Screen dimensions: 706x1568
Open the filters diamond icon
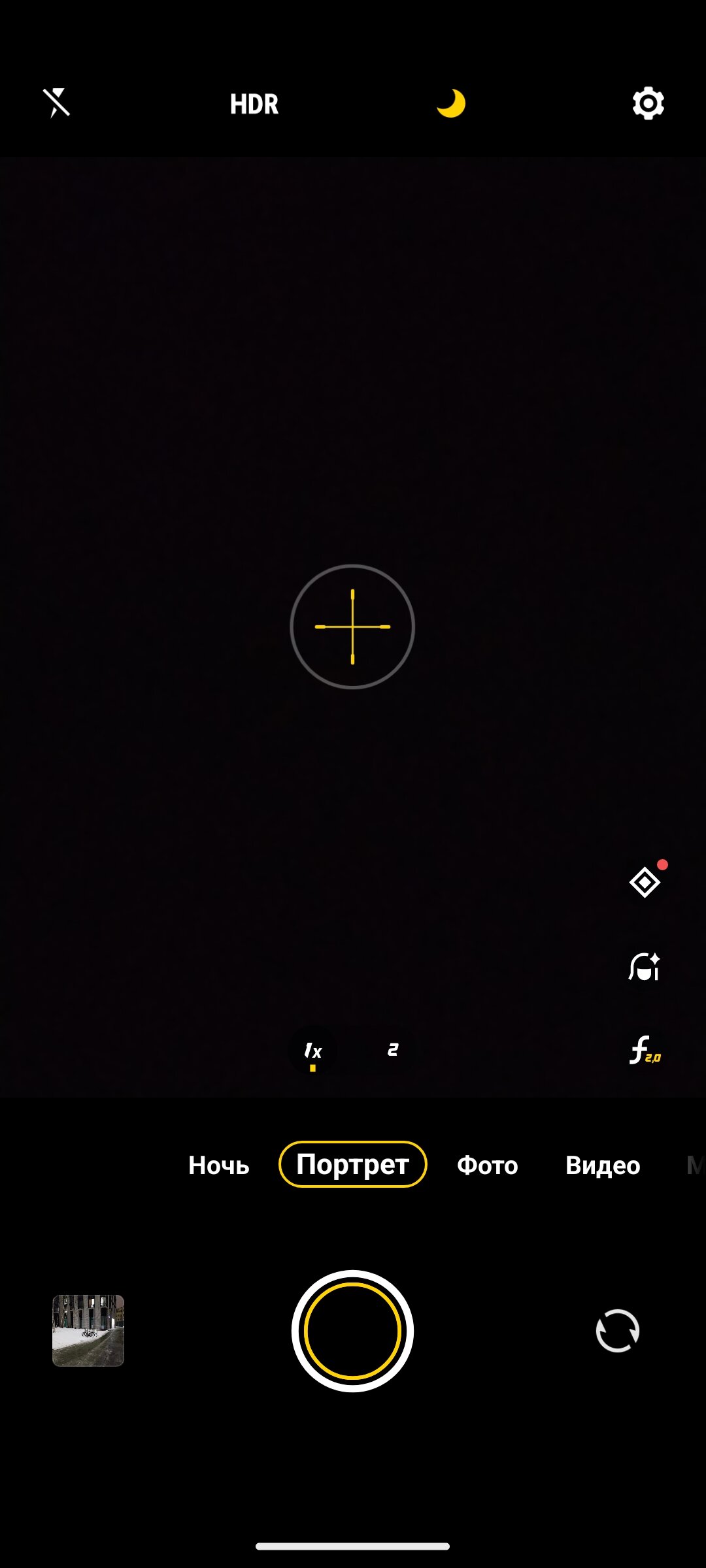[x=645, y=882]
